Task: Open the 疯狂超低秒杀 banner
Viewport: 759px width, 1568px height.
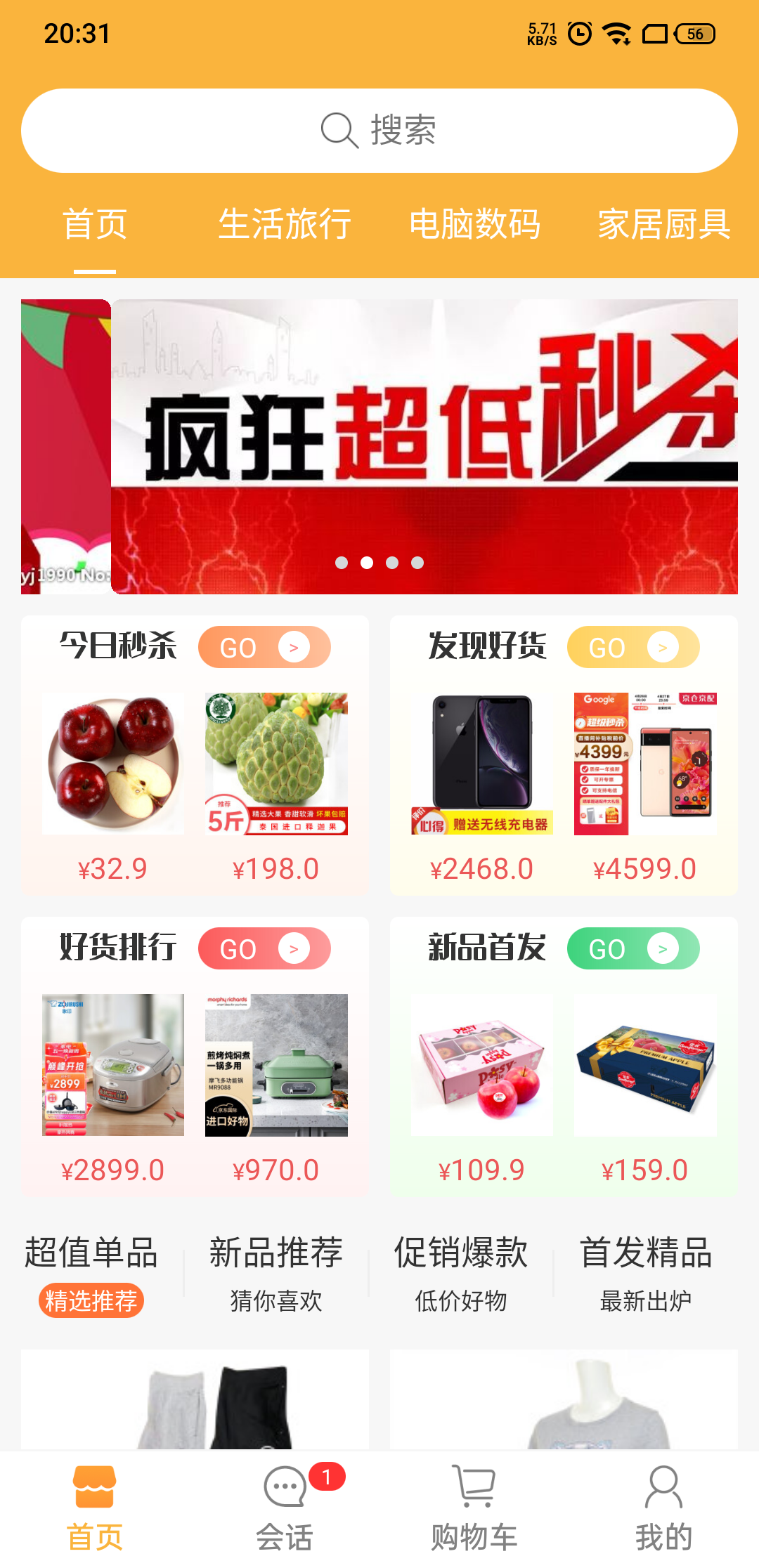Action: point(424,446)
